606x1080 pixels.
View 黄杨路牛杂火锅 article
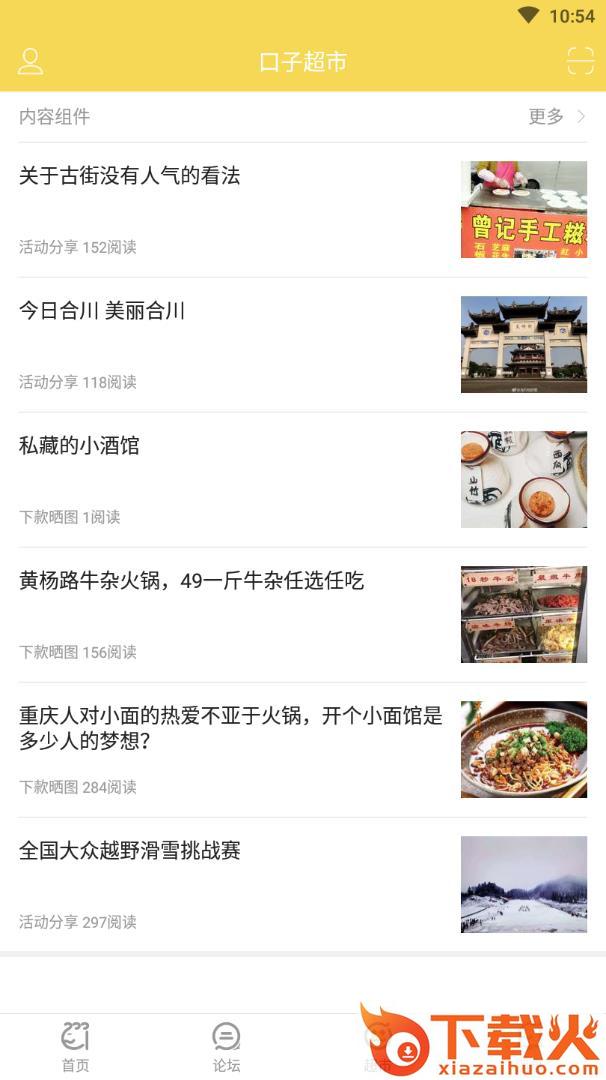click(x=191, y=581)
